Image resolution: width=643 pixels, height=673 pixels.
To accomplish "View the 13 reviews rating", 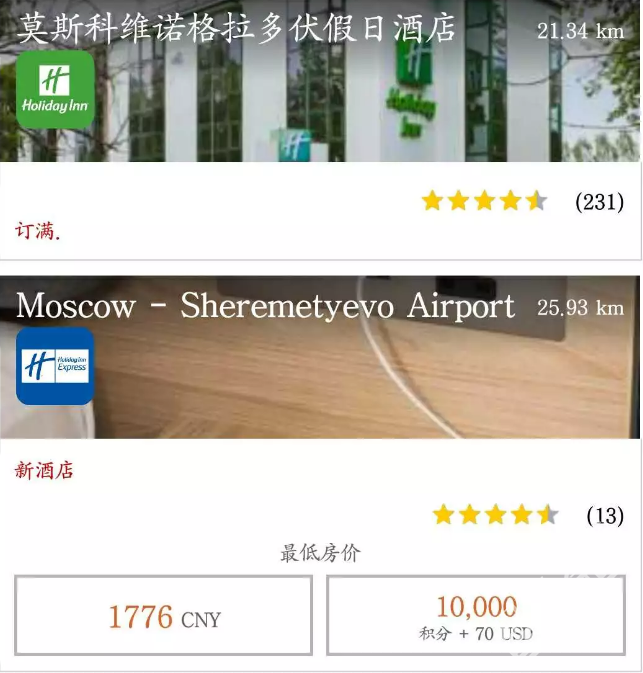I will (x=527, y=515).
